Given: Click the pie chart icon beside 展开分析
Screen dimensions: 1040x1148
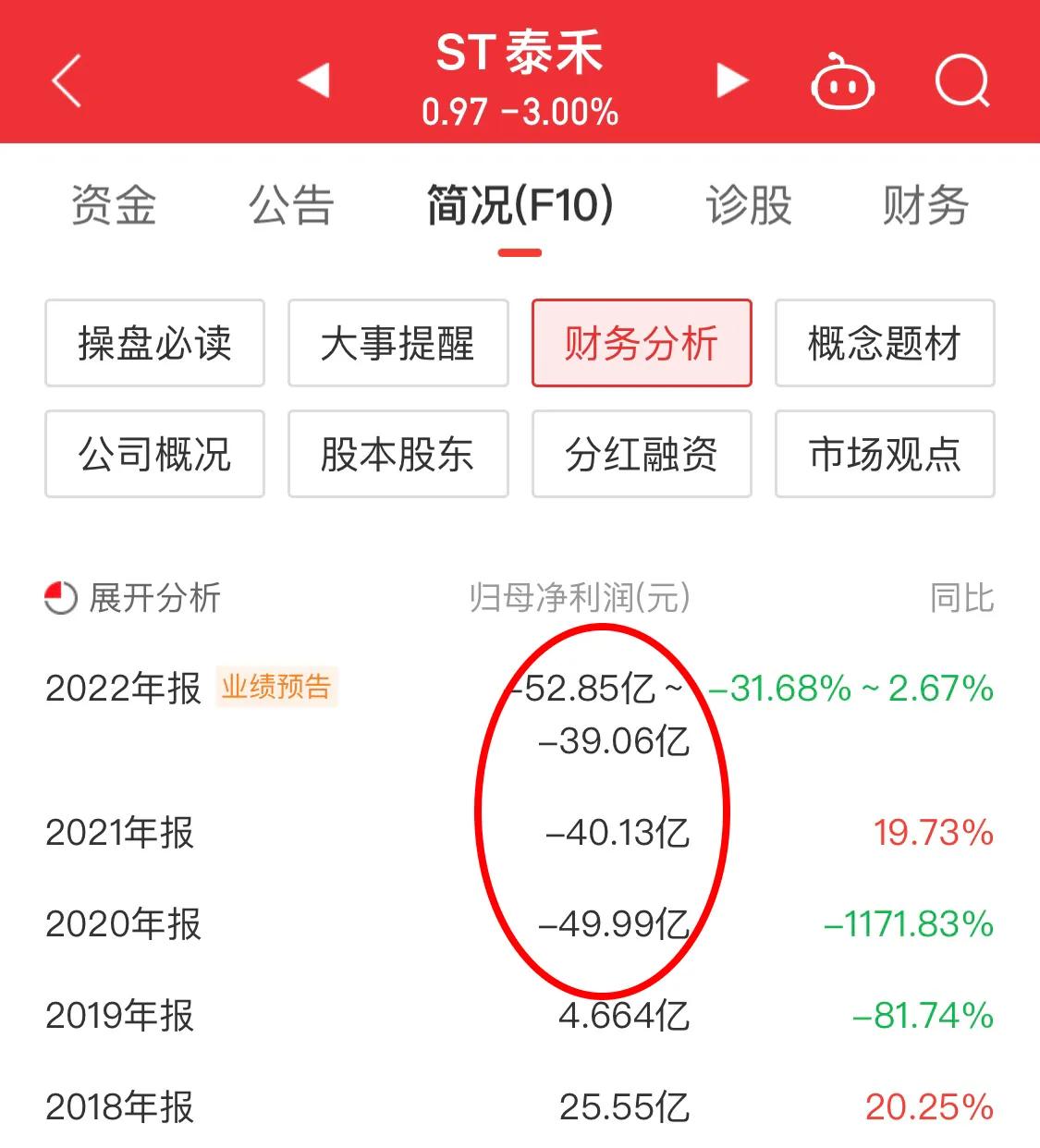Looking at the screenshot, I should coord(59,597).
